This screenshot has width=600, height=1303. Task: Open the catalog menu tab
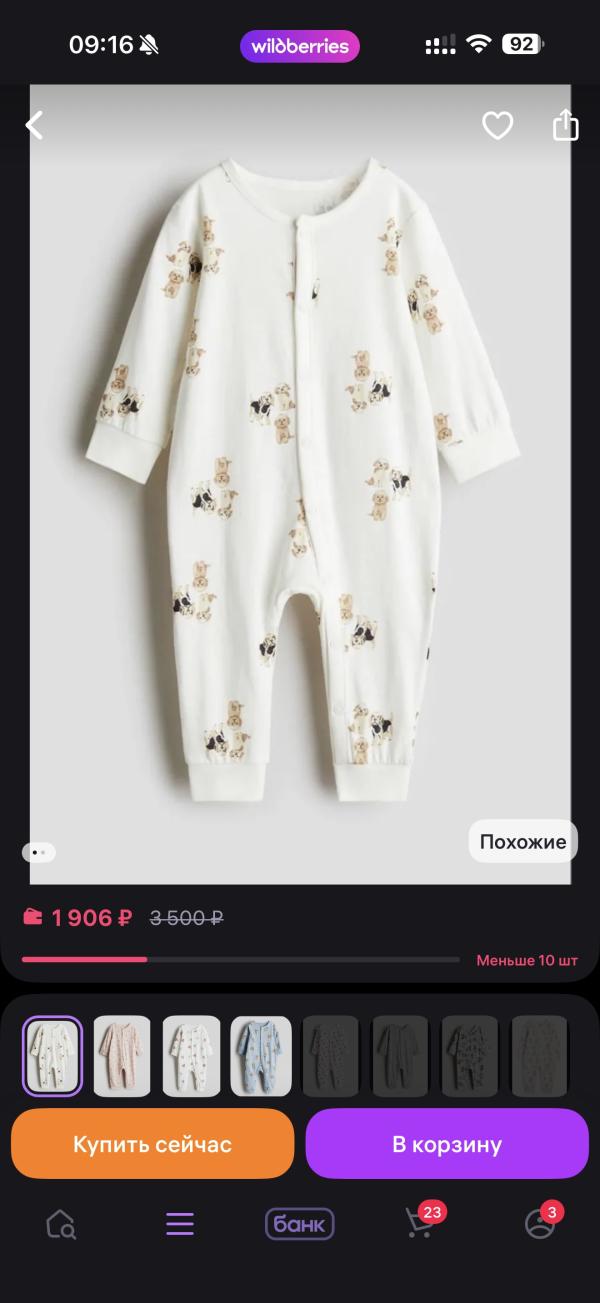coord(180,1224)
